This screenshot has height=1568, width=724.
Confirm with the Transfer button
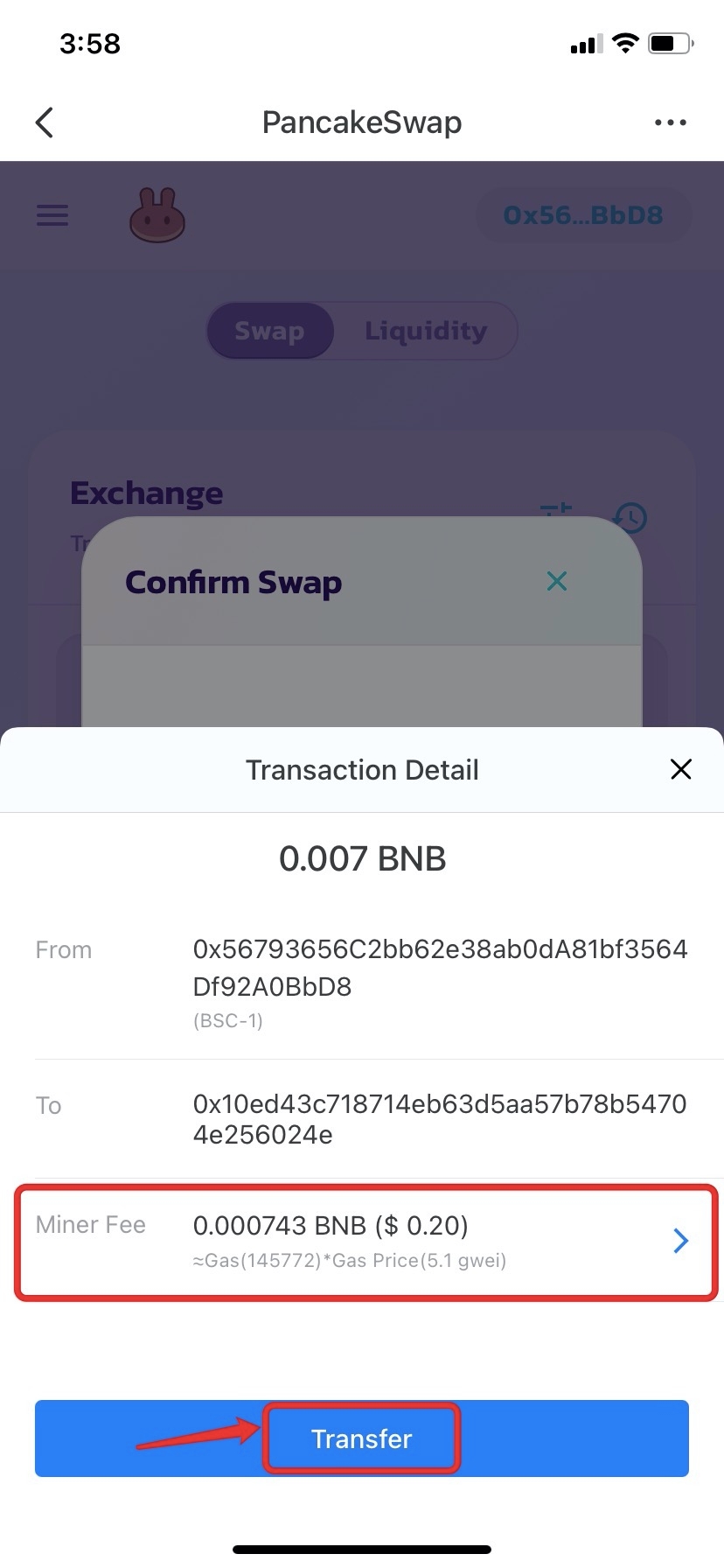click(361, 1438)
